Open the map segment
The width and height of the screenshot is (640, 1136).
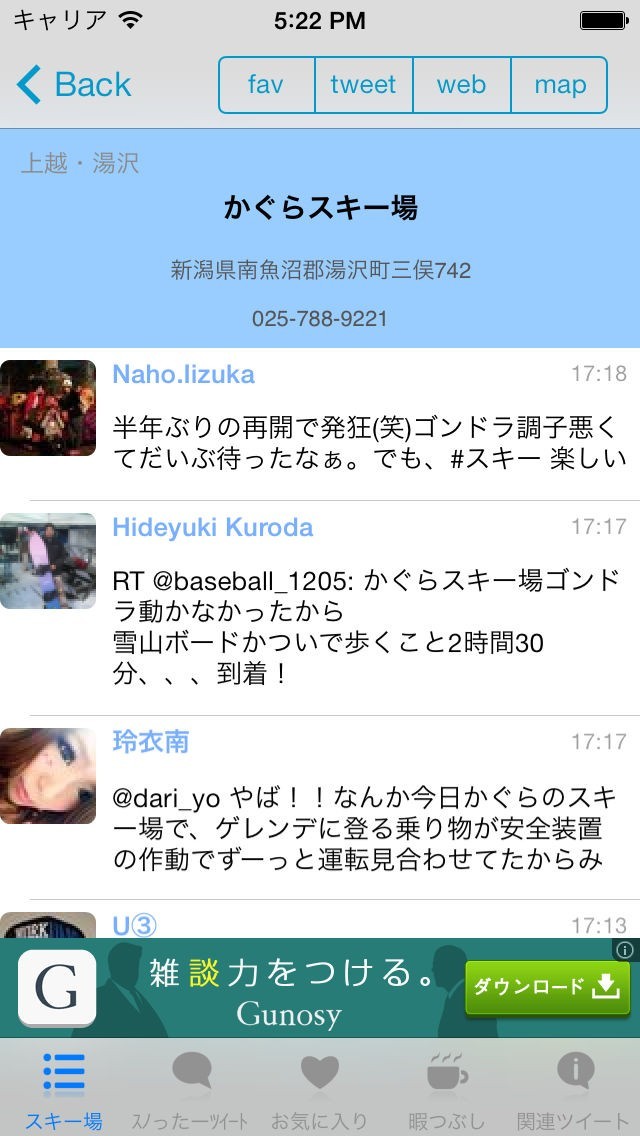coord(559,85)
